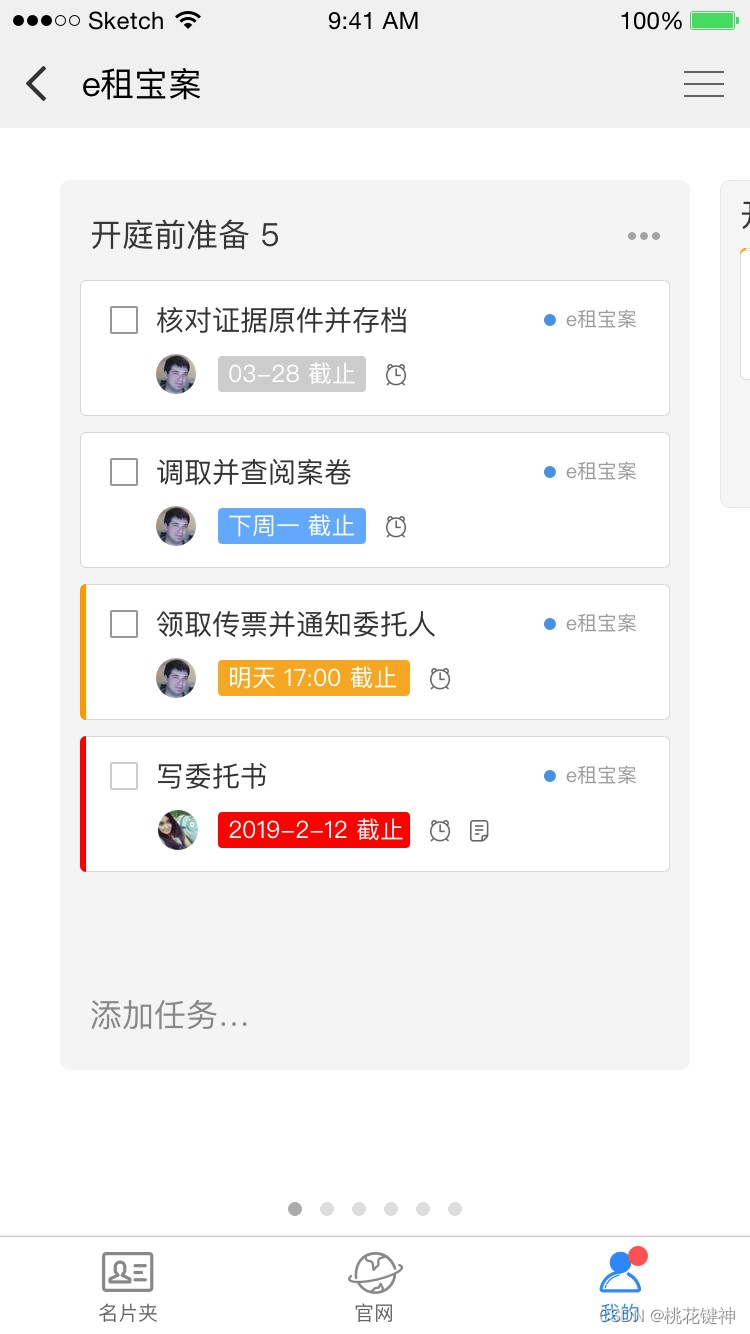Tap the avatar on the 写委托书 task
The width and height of the screenshot is (750, 1334).
(177, 830)
